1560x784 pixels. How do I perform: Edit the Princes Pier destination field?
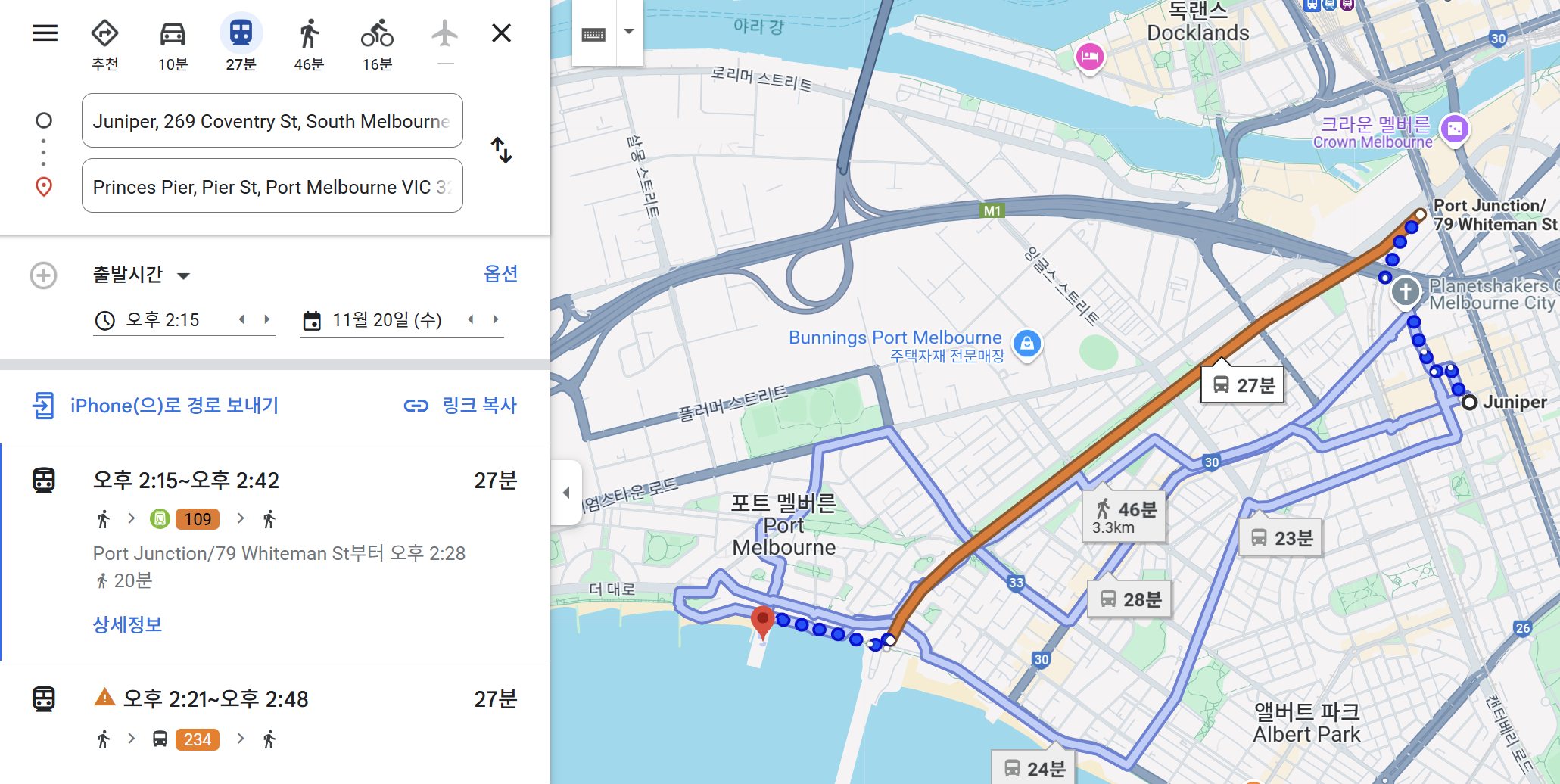(x=272, y=186)
